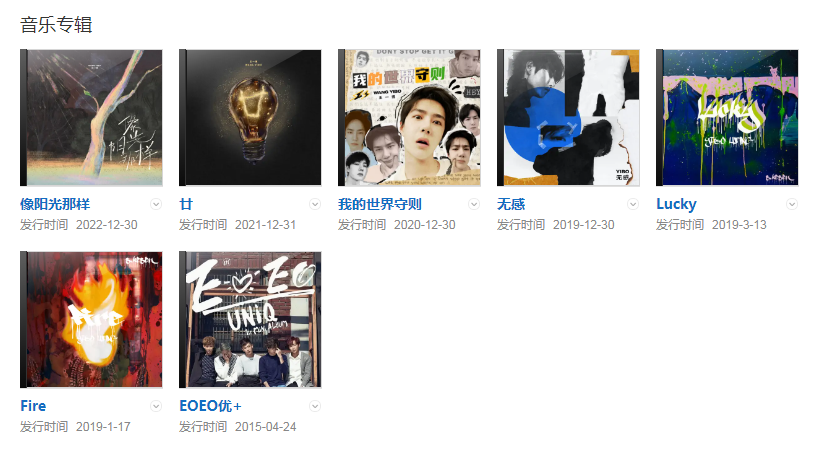Expand details arrow next to Fire

click(x=156, y=406)
